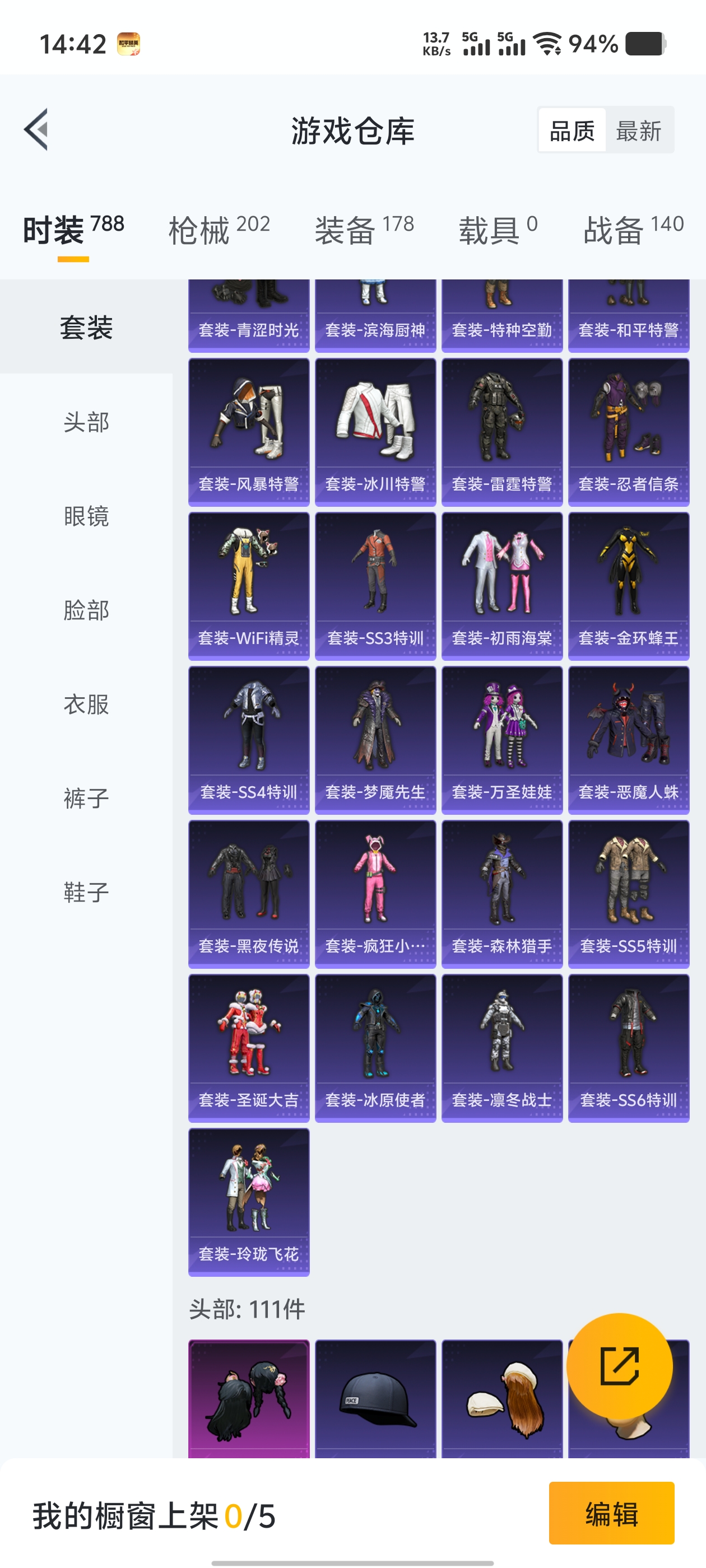Sort by 最新
The image size is (706, 1568).
(x=638, y=130)
